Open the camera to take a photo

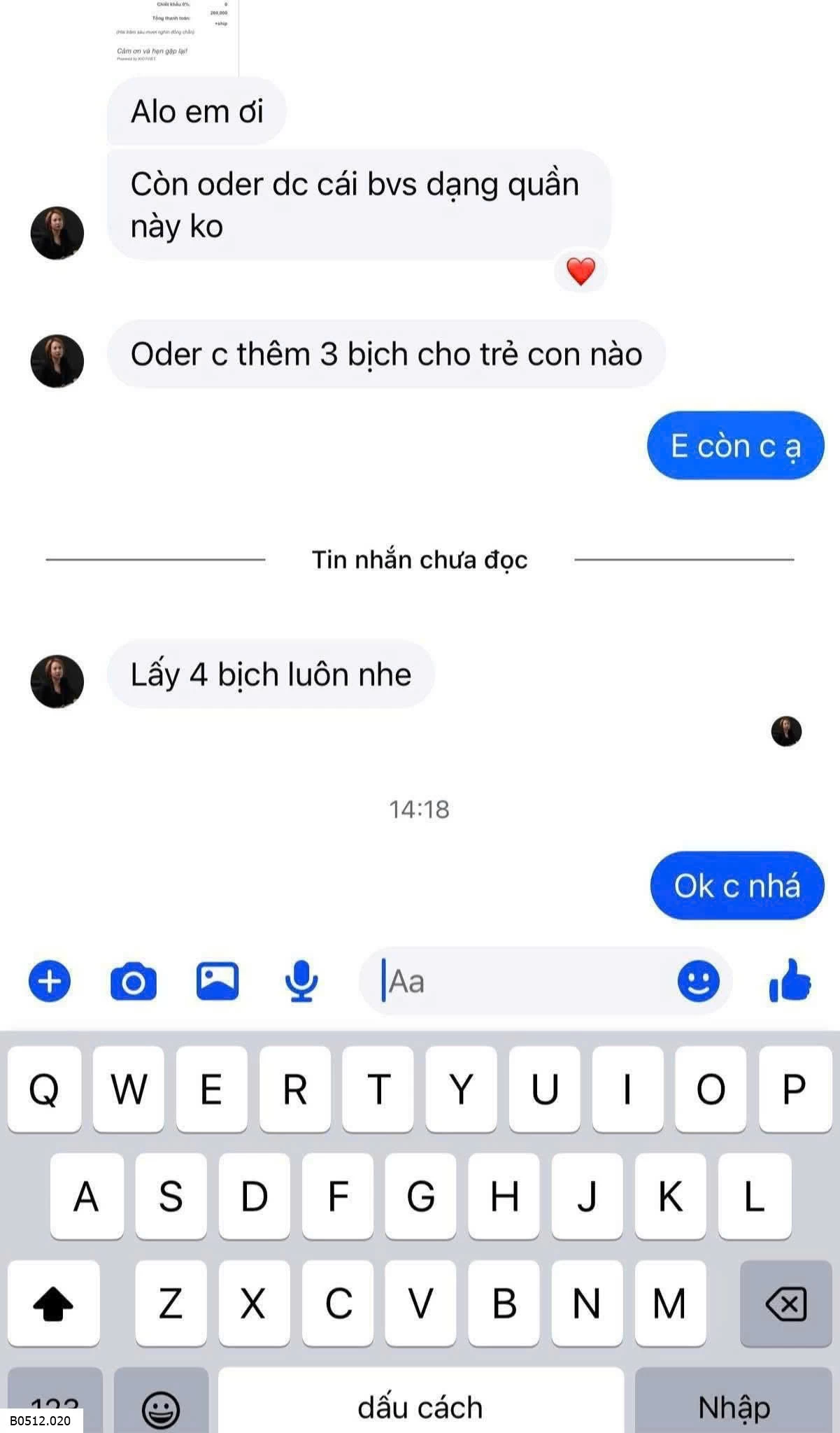[x=133, y=981]
